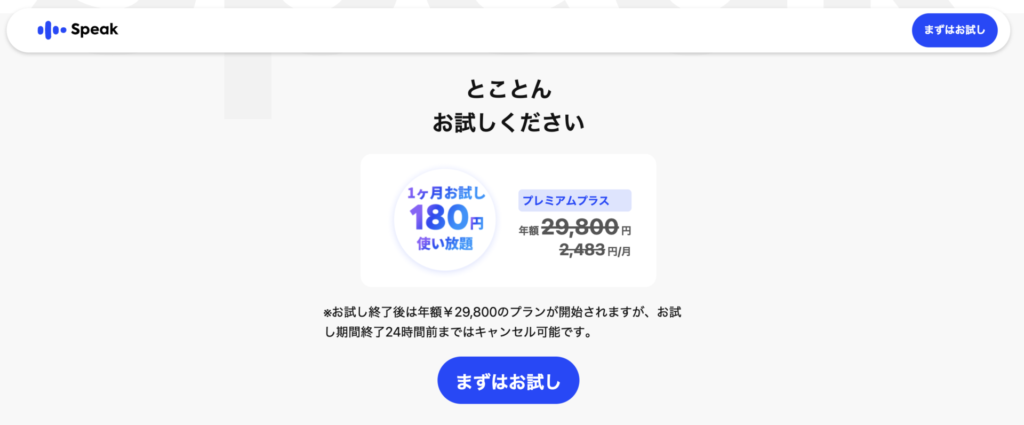Open the Speak home logo link
The width and height of the screenshot is (1024, 425).
point(78,30)
